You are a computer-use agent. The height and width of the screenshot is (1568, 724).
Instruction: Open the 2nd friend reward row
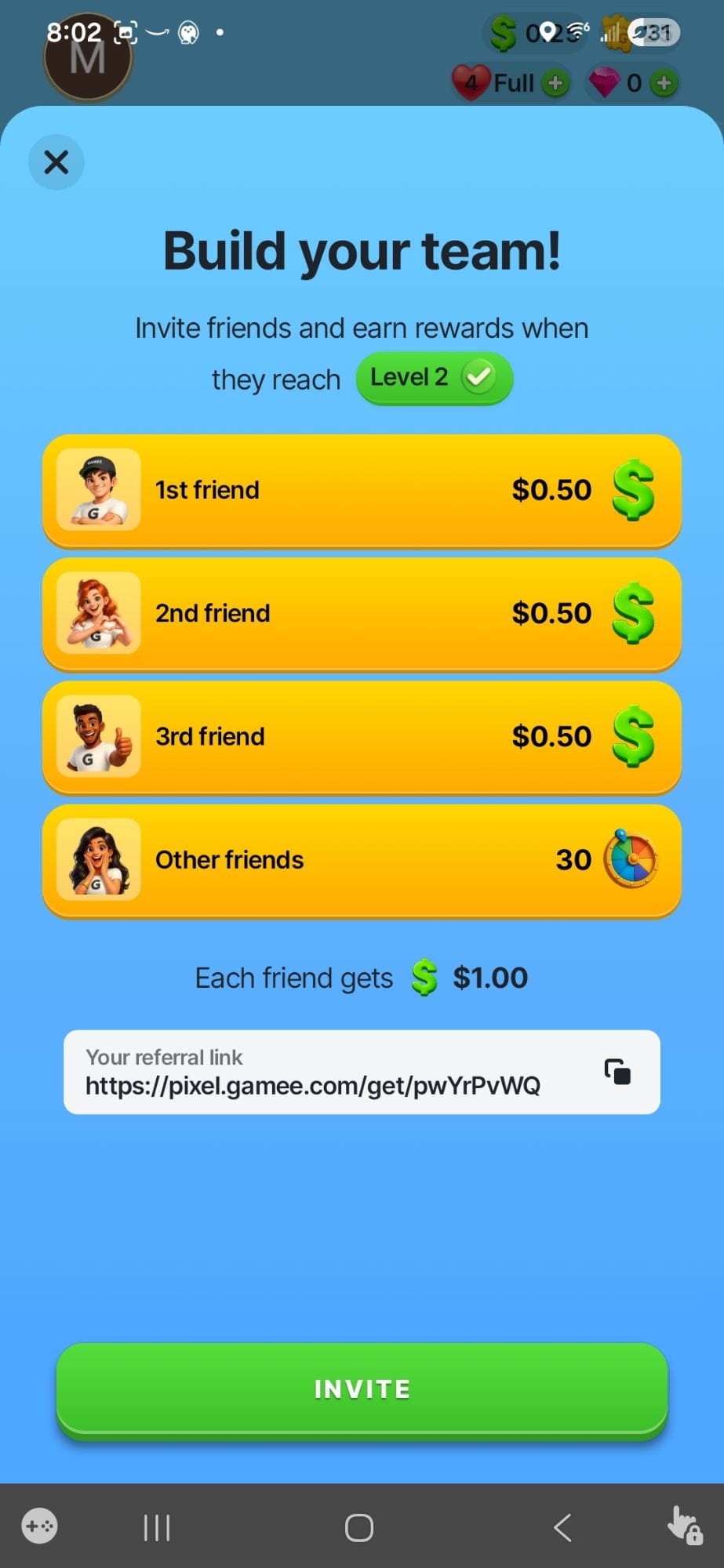[x=362, y=612]
